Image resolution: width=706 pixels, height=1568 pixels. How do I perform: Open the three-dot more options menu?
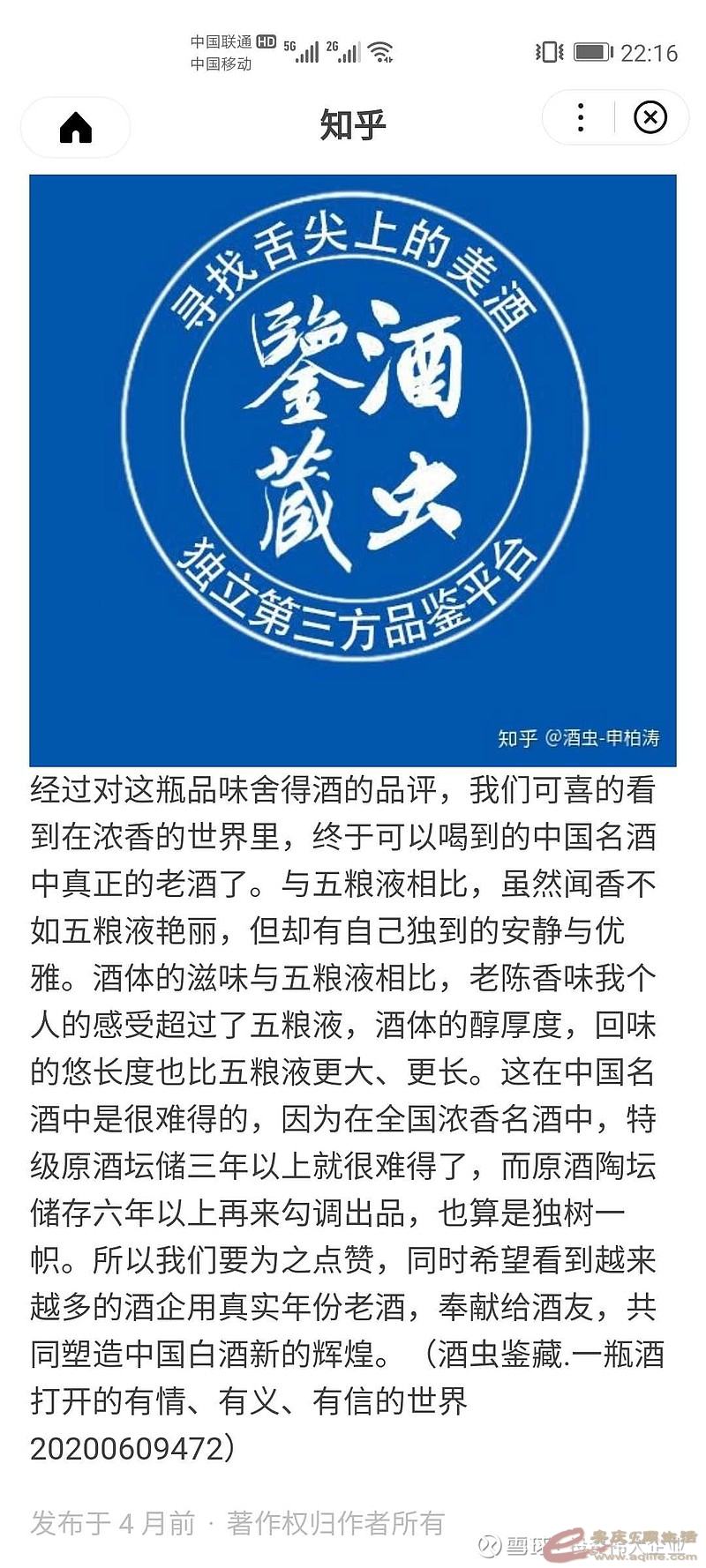(x=580, y=117)
